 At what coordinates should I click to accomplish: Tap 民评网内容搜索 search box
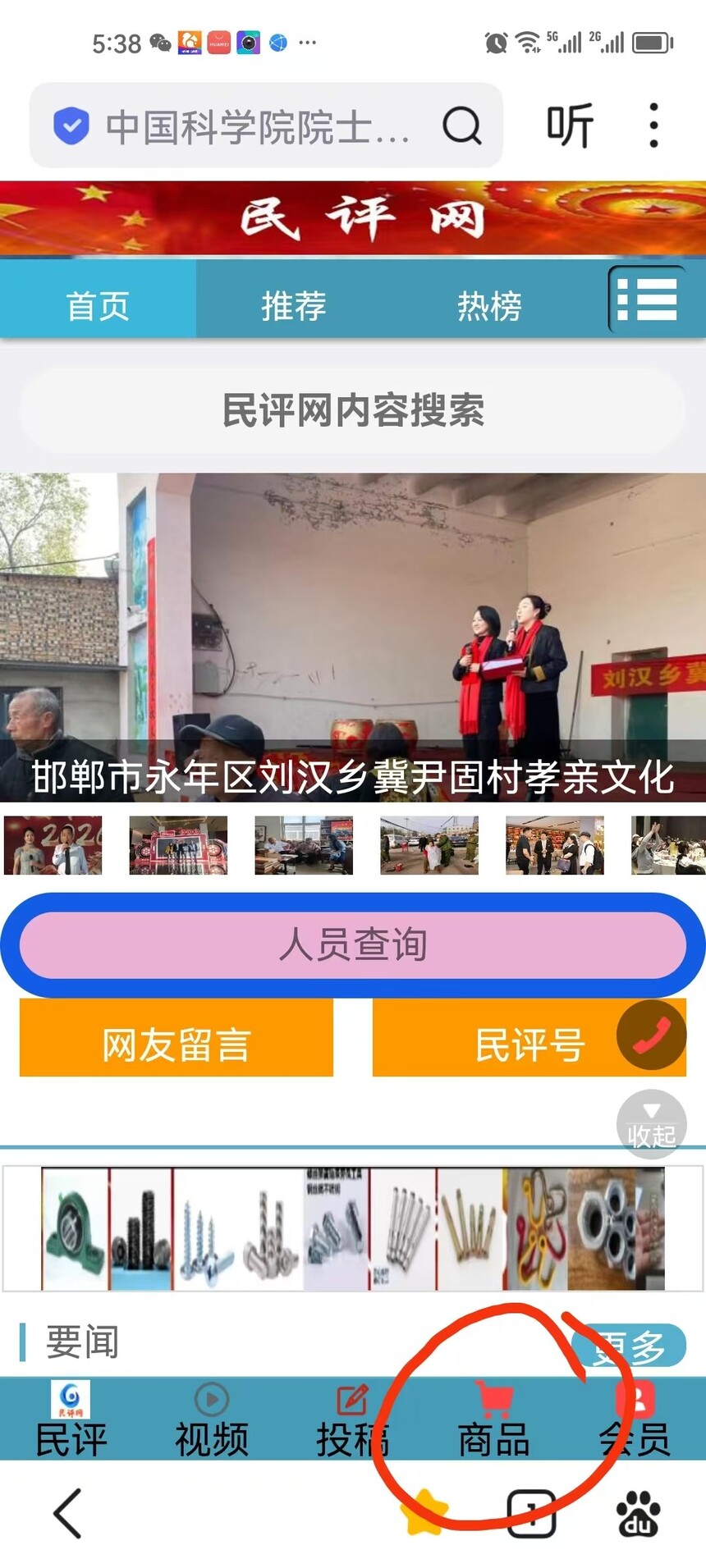pos(353,410)
